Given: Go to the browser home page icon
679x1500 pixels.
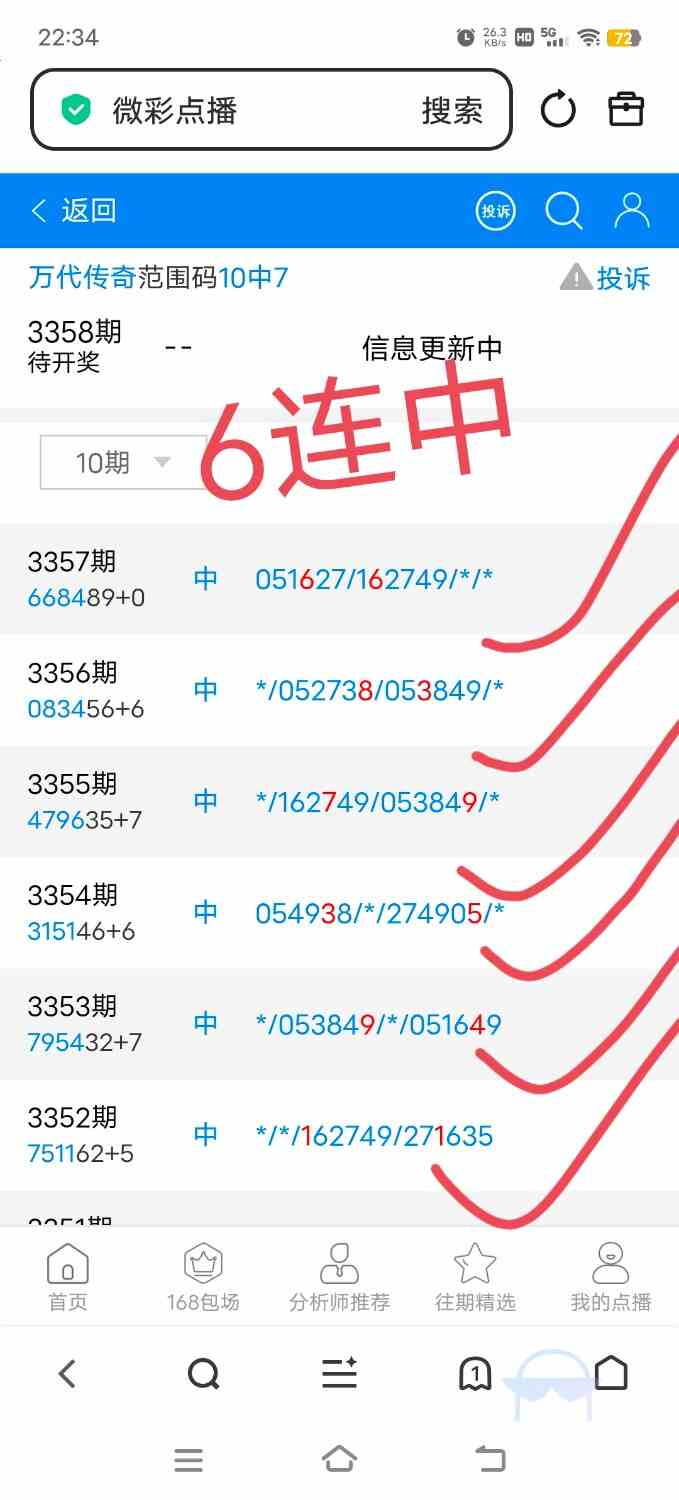Looking at the screenshot, I should (611, 1374).
